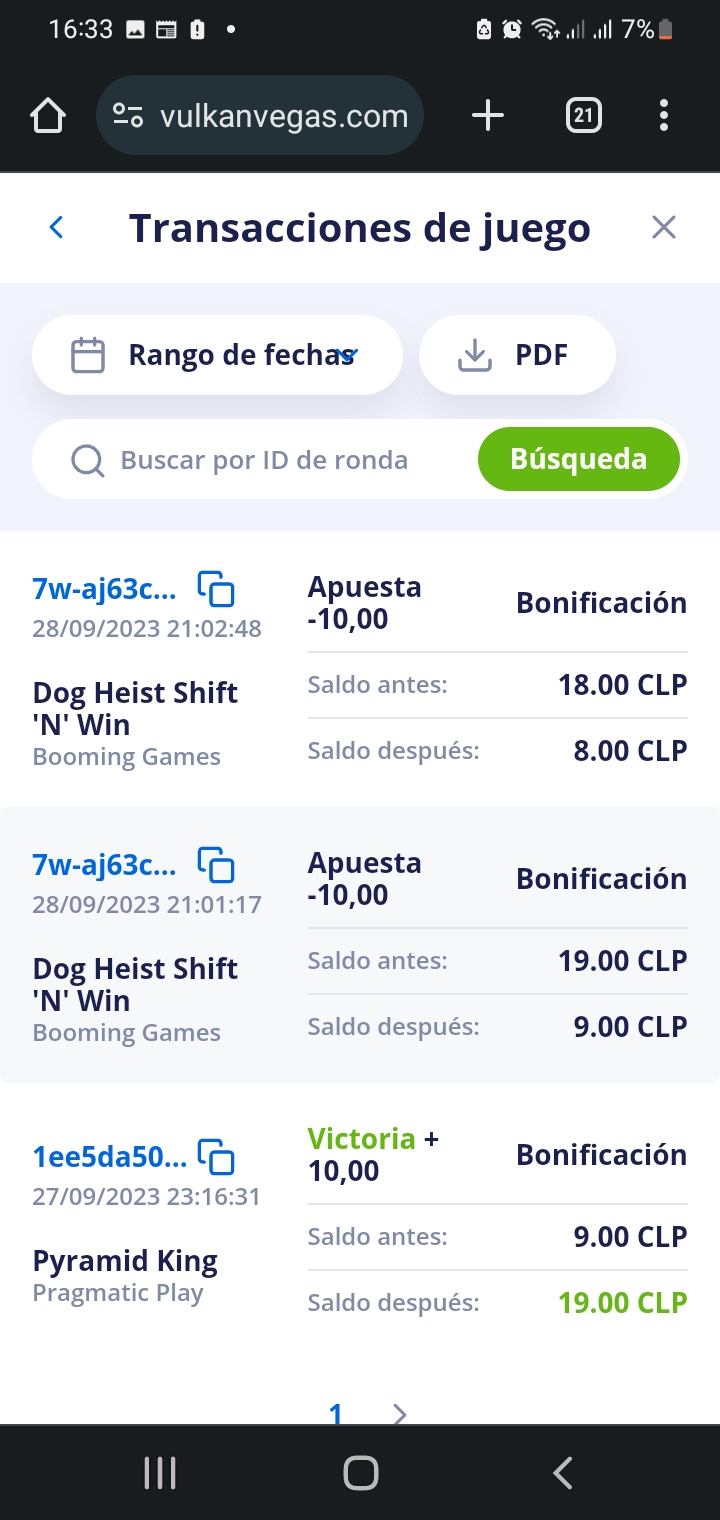Copy round ID of the 21:01:17 transaction
Image resolution: width=720 pixels, height=1520 pixels.
pos(216,865)
